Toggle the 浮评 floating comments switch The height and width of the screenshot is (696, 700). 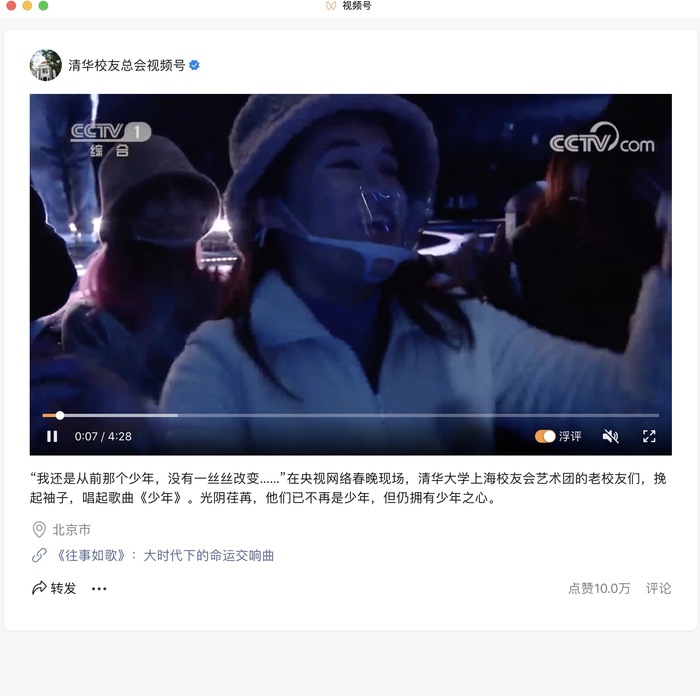545,436
